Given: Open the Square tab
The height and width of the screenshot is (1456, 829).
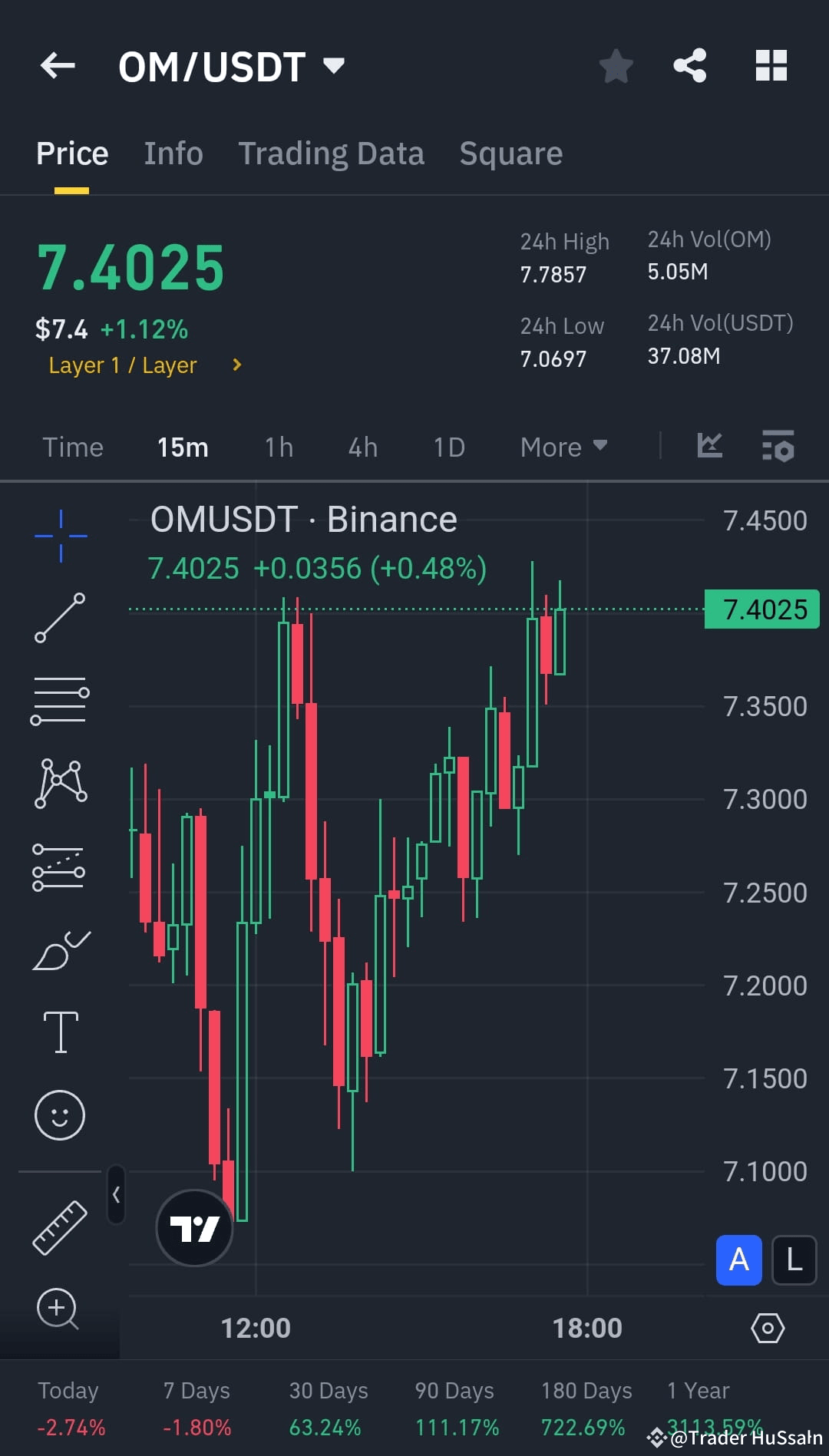Looking at the screenshot, I should [510, 153].
